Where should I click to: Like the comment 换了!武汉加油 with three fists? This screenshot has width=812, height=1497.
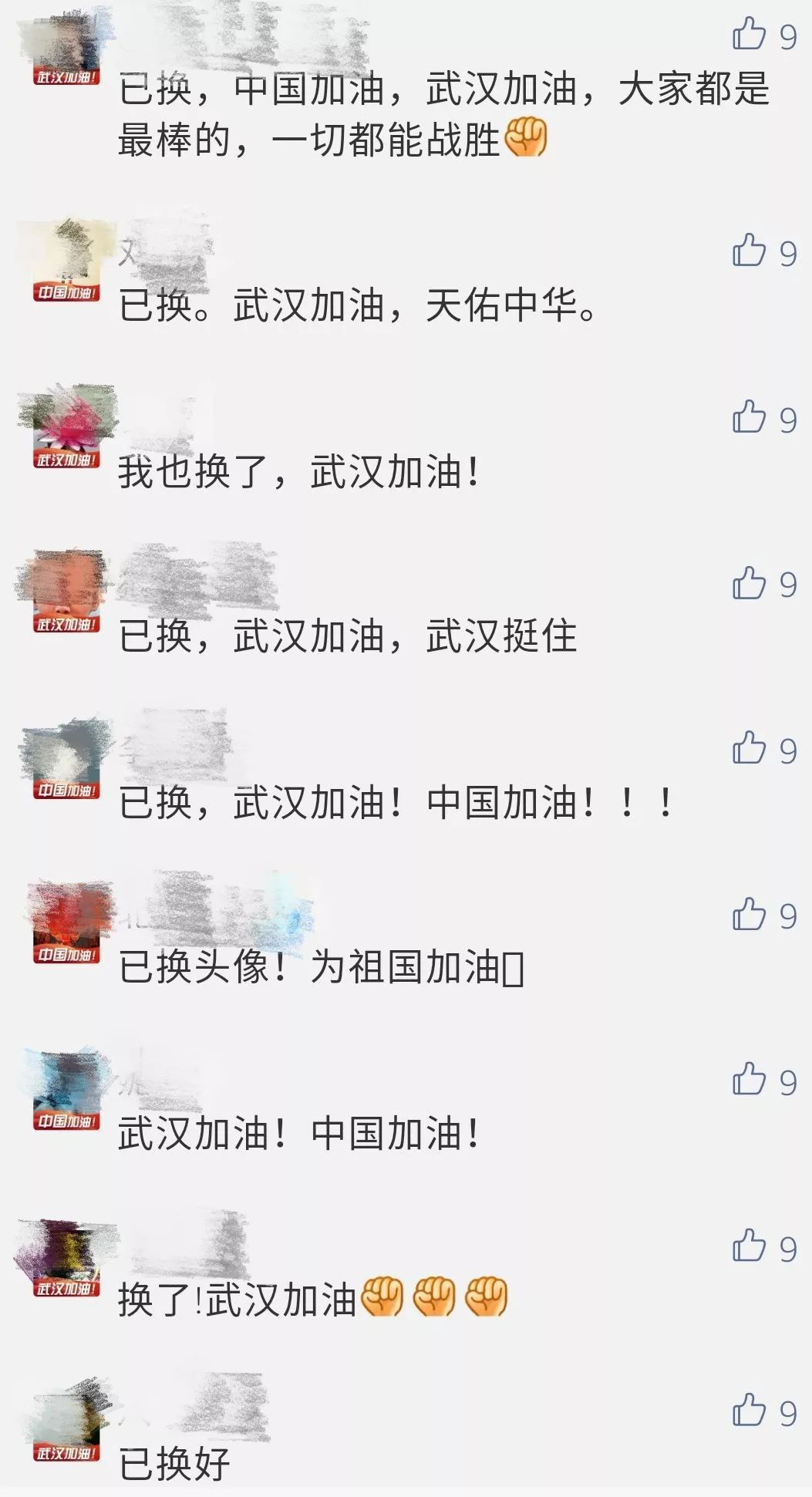(748, 1246)
